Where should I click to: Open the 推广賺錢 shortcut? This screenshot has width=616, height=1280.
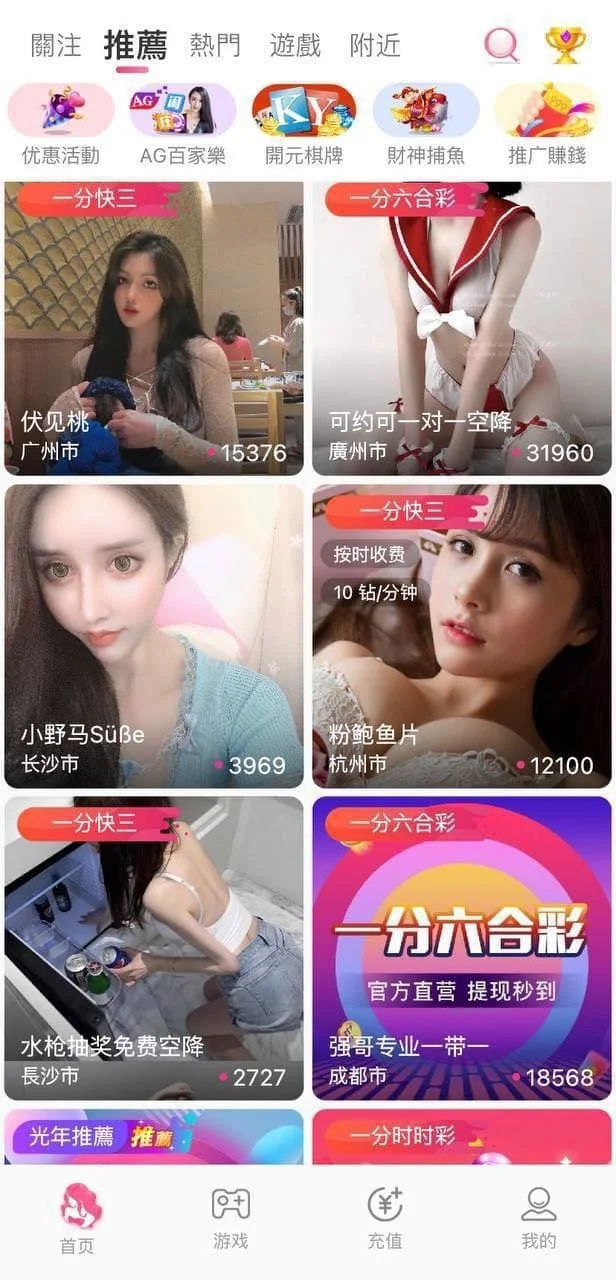coord(547,124)
